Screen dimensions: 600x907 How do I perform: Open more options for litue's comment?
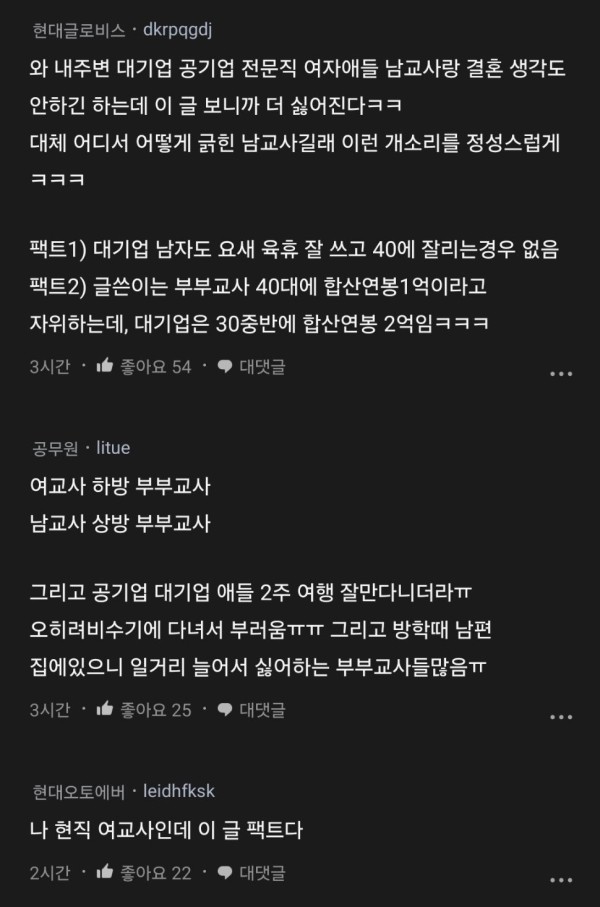(562, 718)
